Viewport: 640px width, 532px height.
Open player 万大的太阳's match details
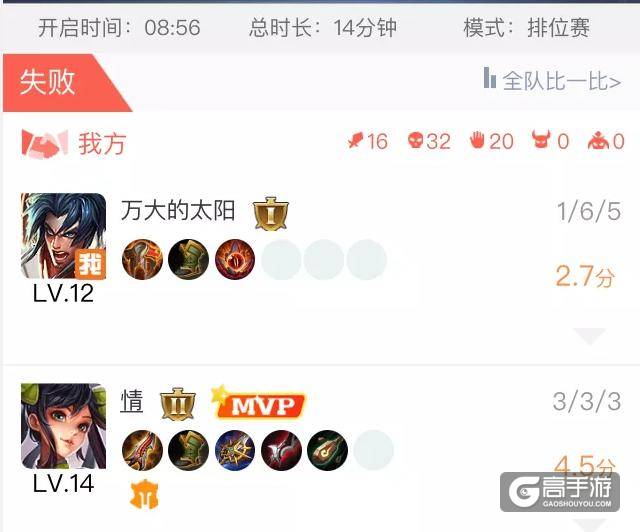click(x=178, y=211)
